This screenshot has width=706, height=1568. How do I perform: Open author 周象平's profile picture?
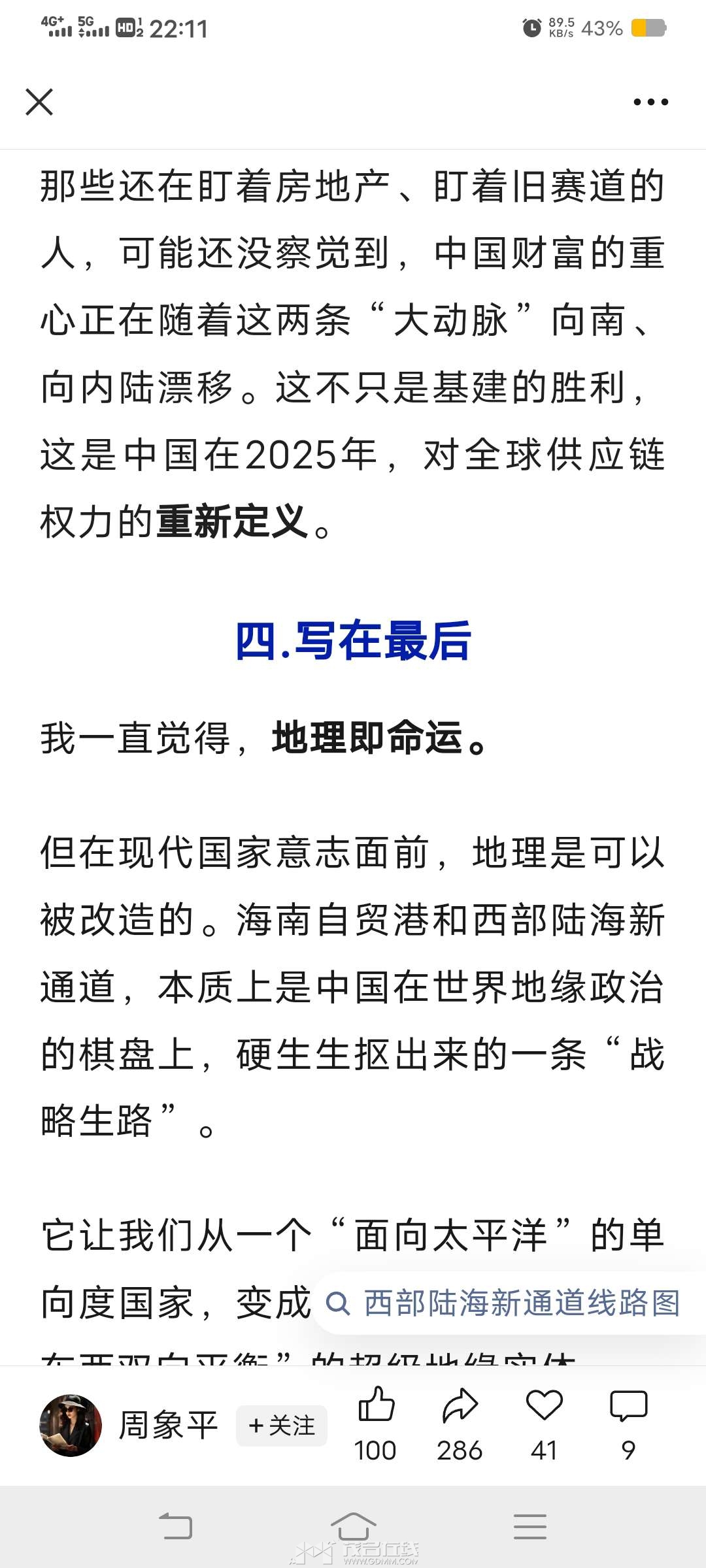point(71,1425)
